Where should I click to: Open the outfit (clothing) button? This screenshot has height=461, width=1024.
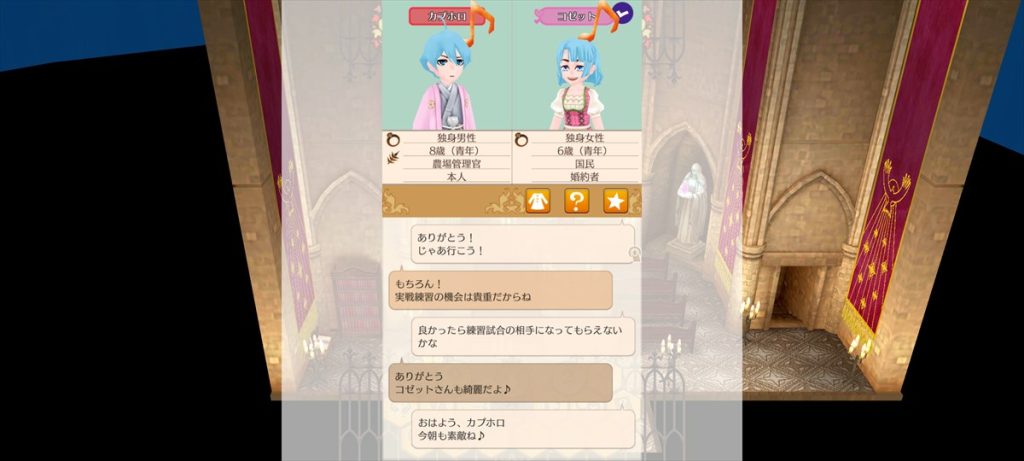pos(538,201)
